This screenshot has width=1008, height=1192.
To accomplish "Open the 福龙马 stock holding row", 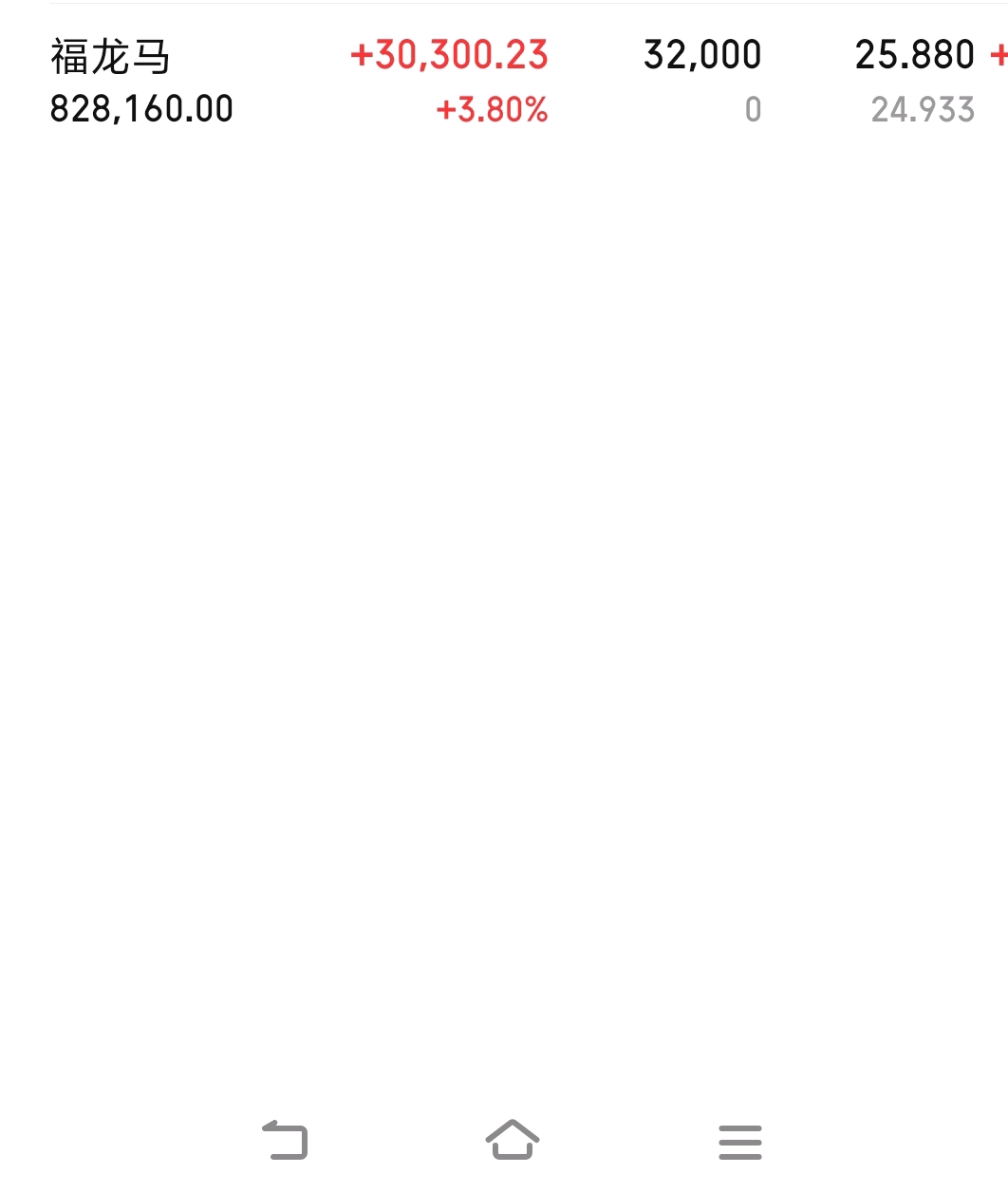I will tap(111, 57).
